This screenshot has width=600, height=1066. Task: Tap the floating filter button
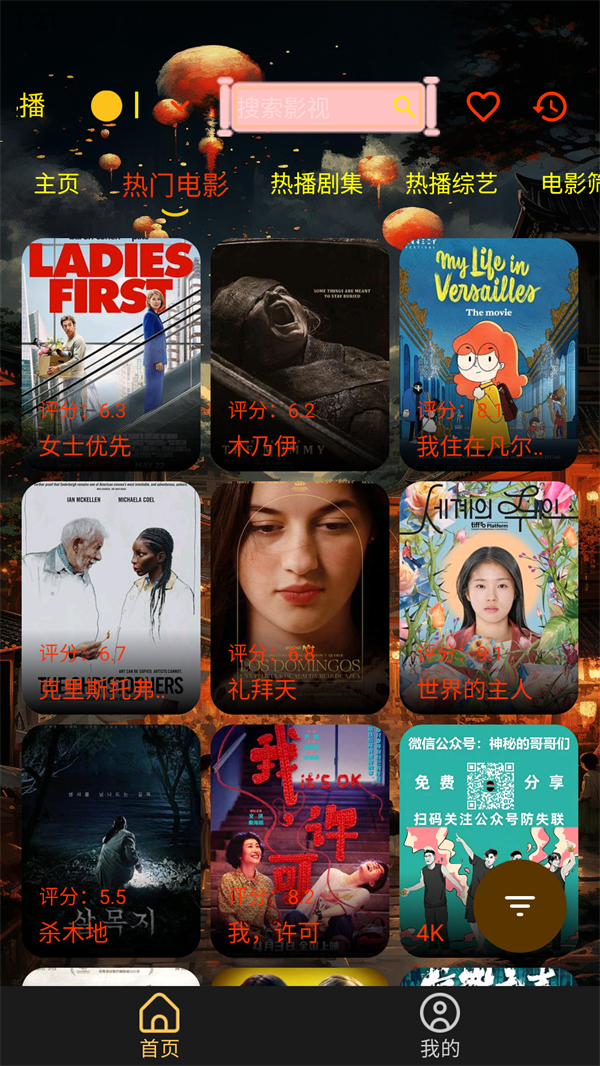pyautogui.click(x=520, y=906)
